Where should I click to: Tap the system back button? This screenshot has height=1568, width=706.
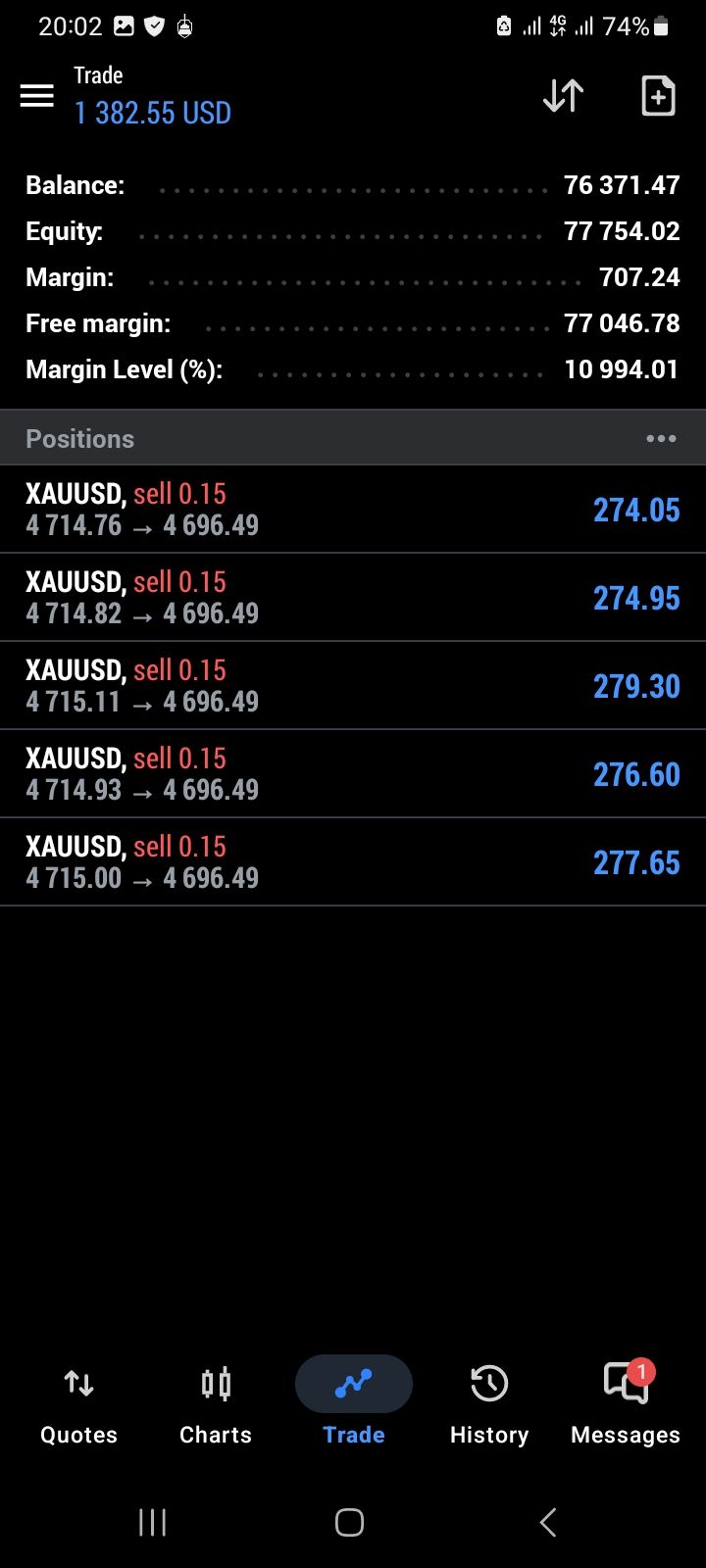pos(548,1522)
